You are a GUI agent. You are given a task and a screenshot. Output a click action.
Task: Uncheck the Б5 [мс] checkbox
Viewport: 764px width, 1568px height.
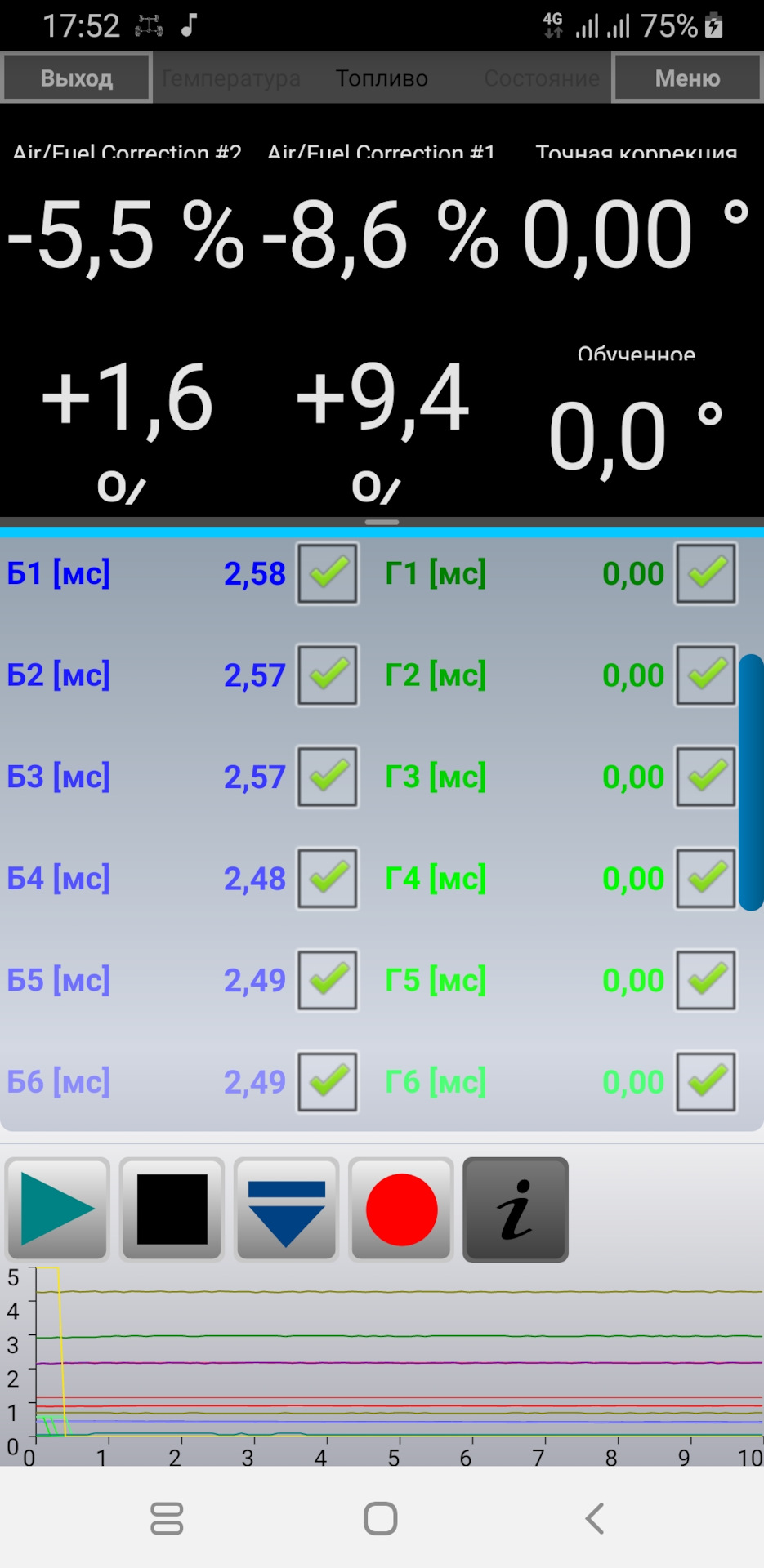328,980
